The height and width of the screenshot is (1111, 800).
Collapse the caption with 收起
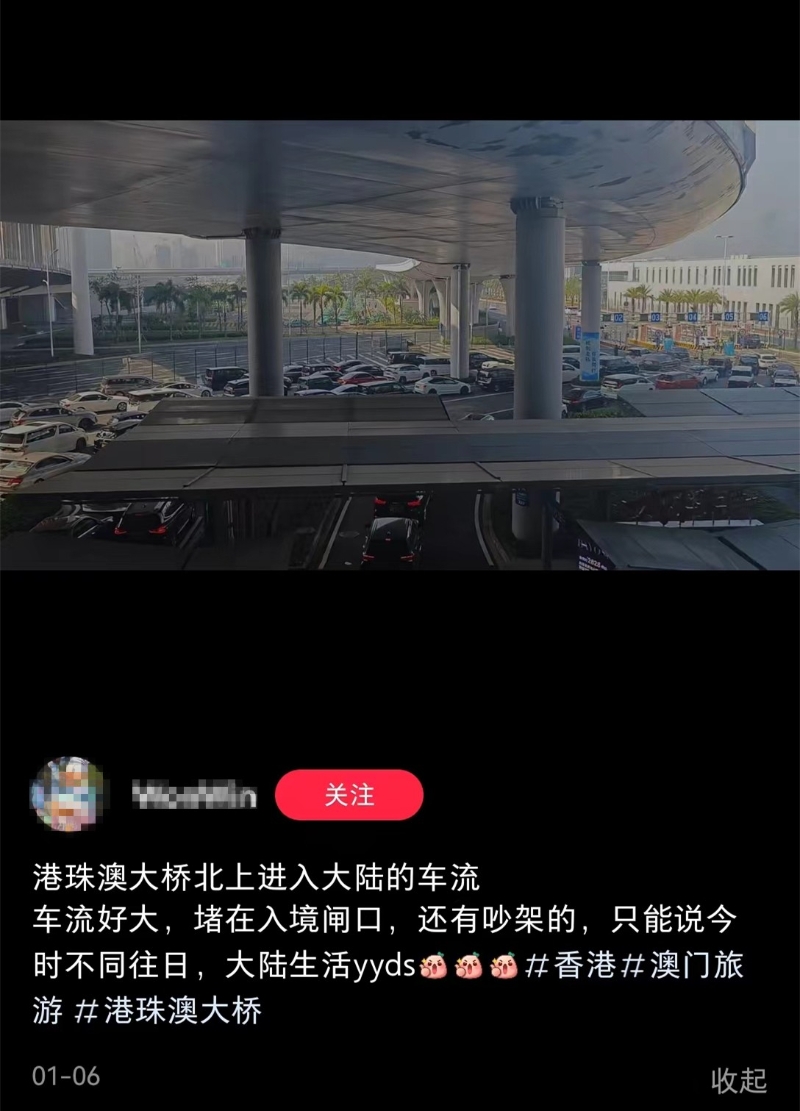pyautogui.click(x=739, y=1079)
